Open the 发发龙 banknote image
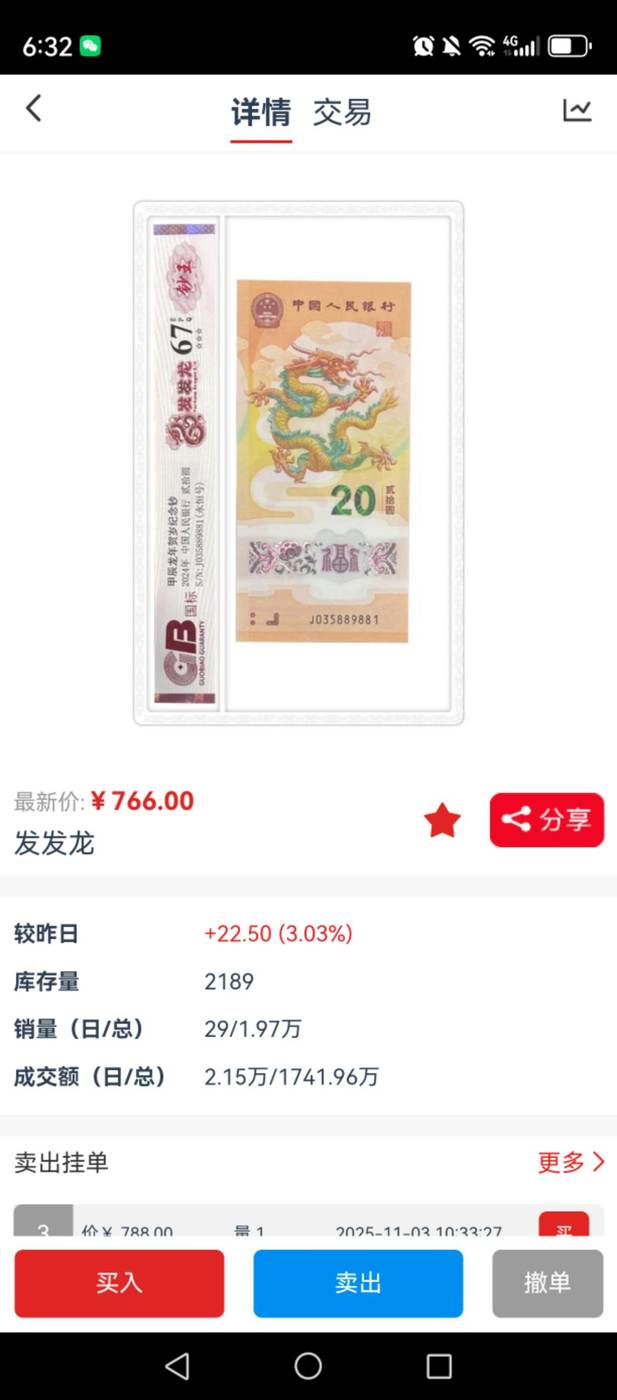 [298, 462]
